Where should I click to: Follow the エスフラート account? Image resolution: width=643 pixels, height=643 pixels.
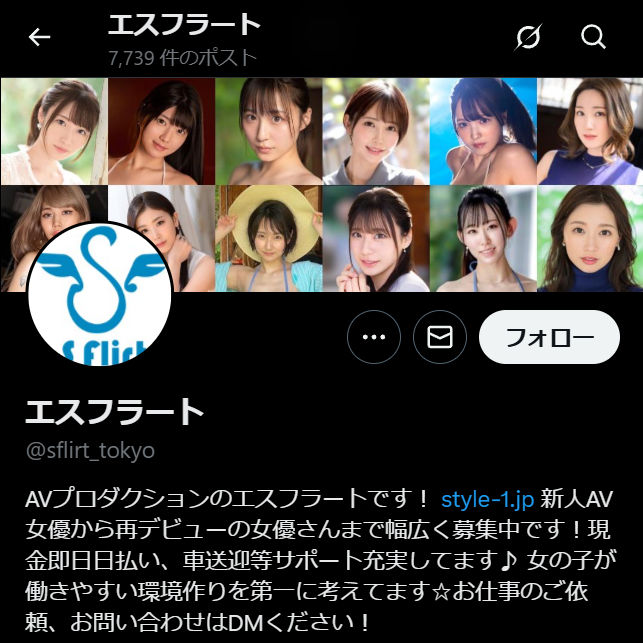[x=549, y=337]
